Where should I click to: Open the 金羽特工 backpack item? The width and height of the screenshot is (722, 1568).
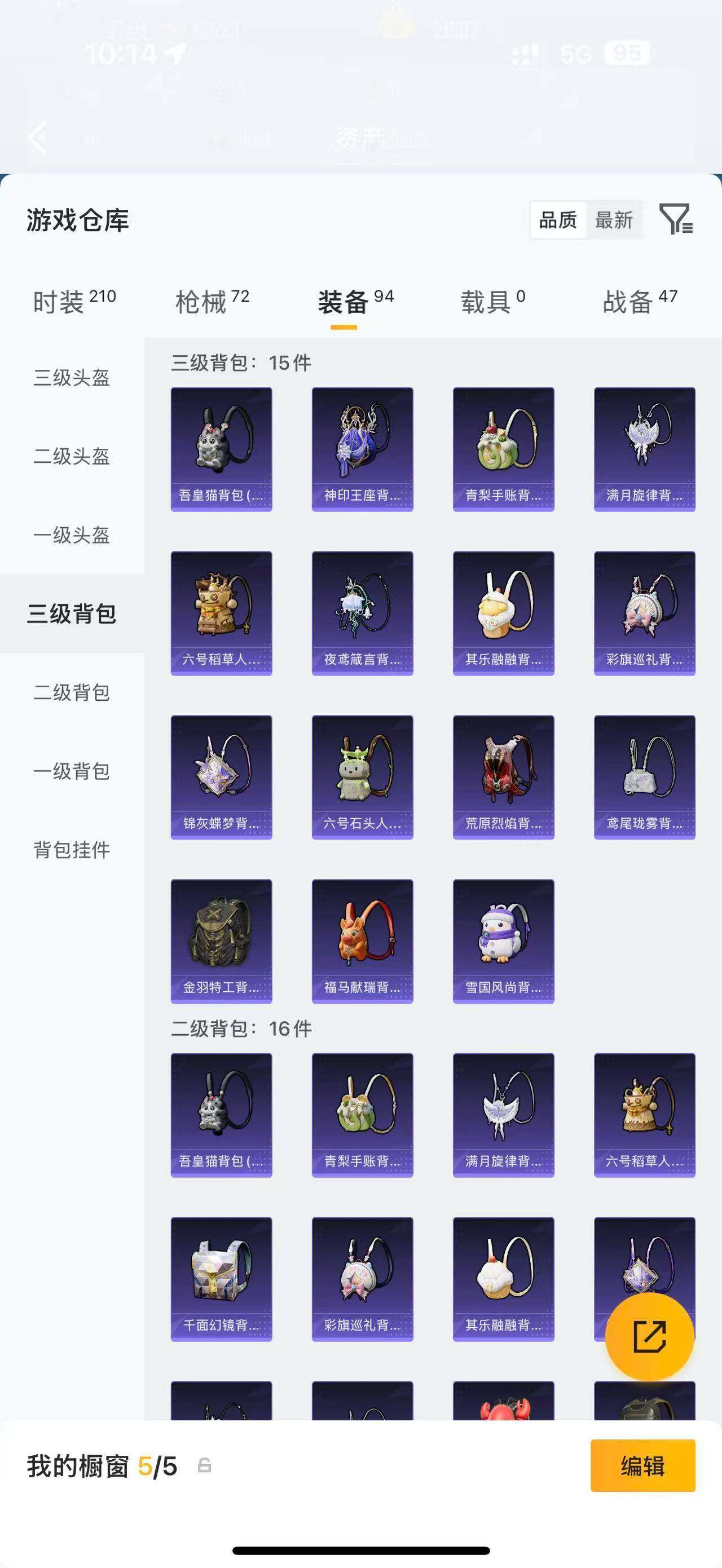click(222, 941)
